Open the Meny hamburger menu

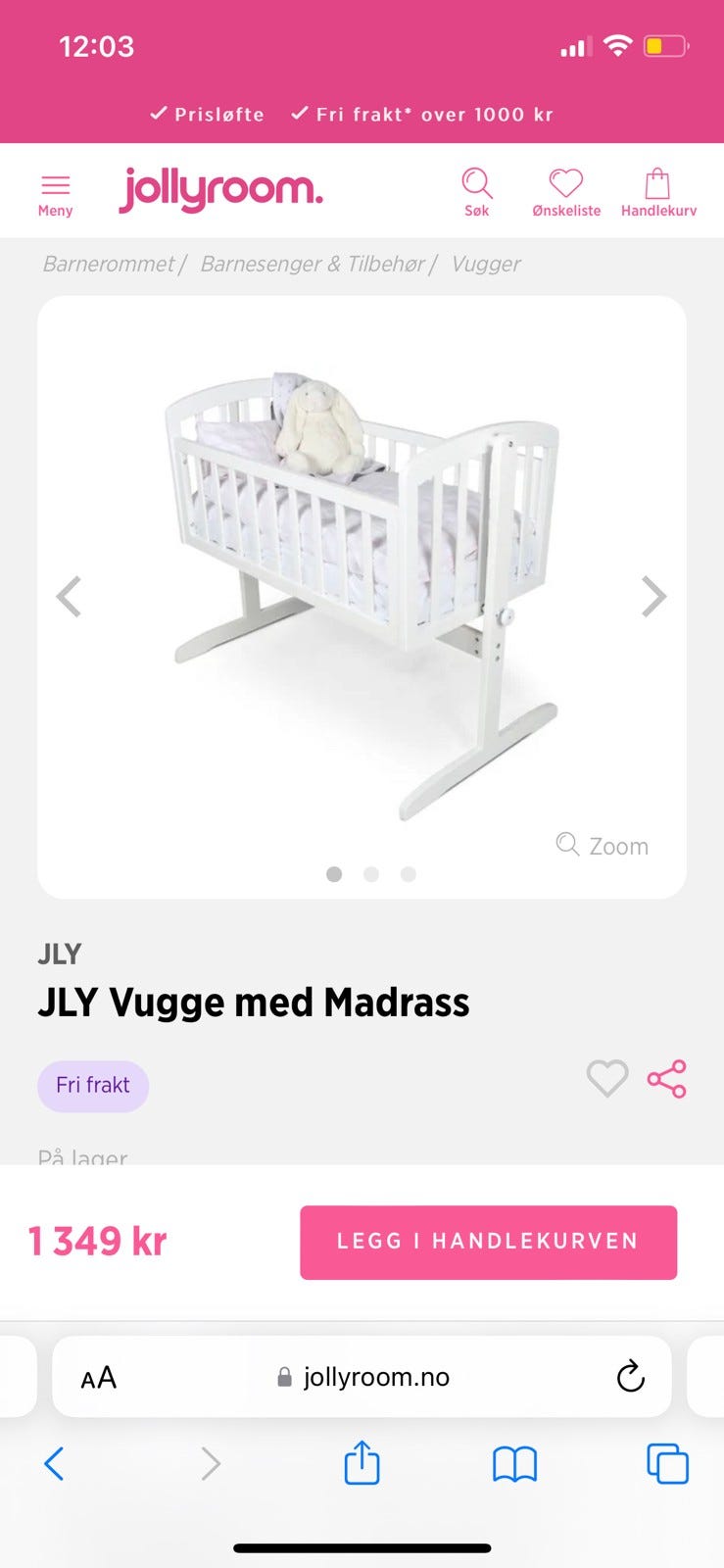[x=55, y=193]
